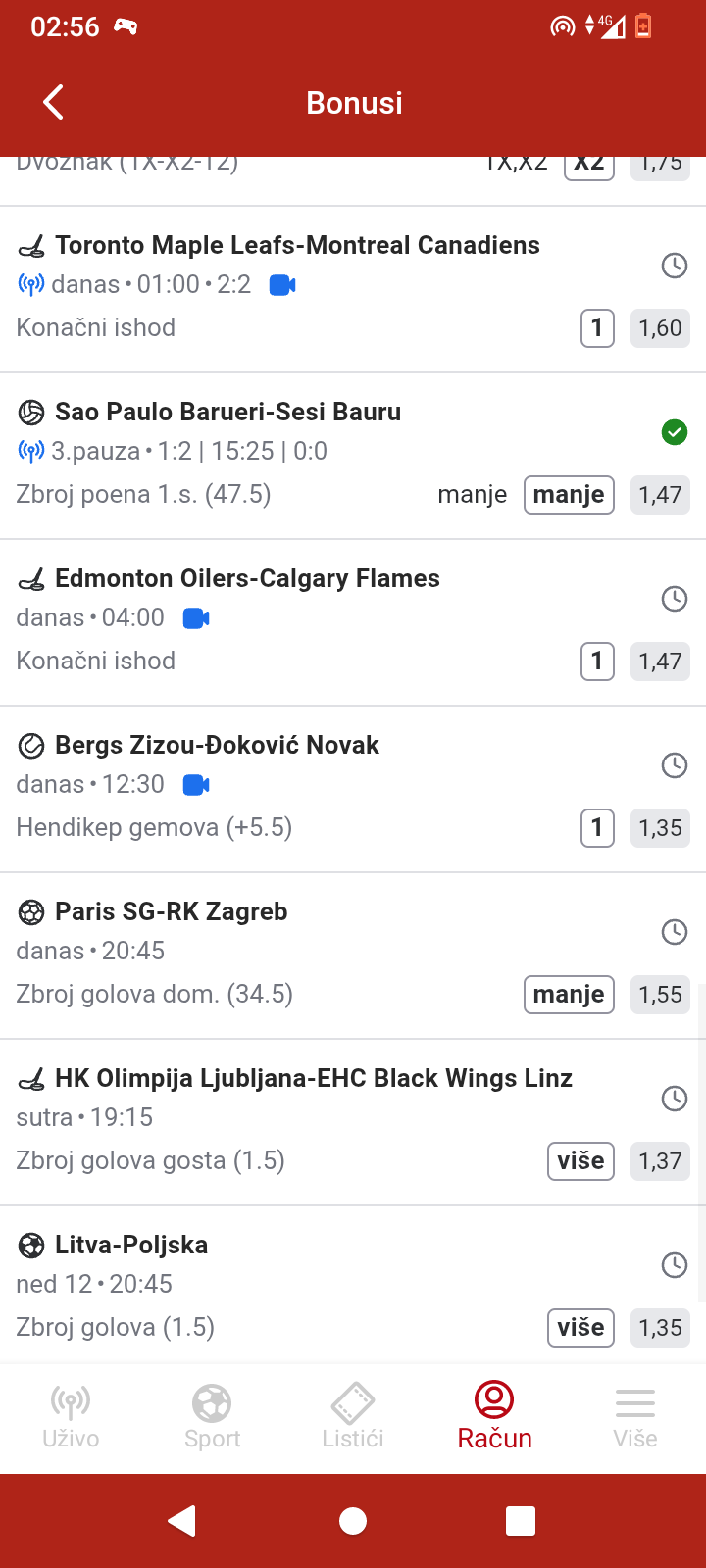Open the Toronto Maple Leafs-Montreal Canadiens match

pos(297,245)
